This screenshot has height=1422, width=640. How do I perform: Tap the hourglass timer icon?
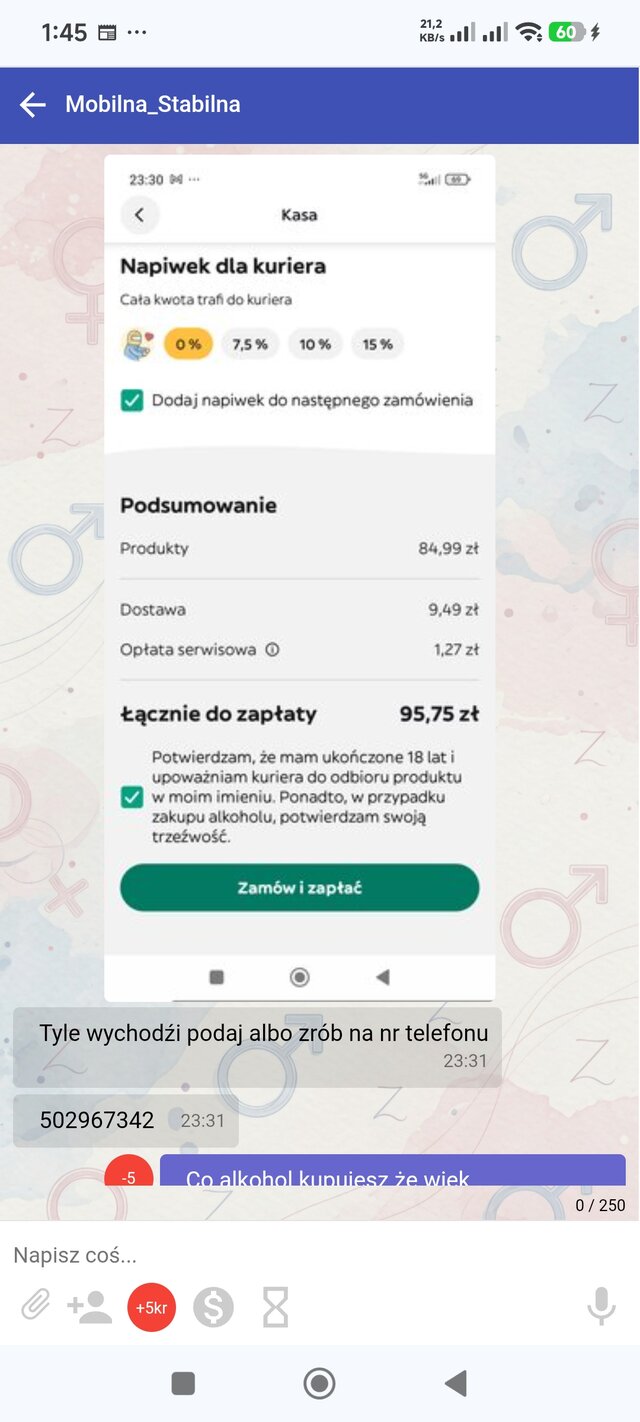(x=275, y=1307)
